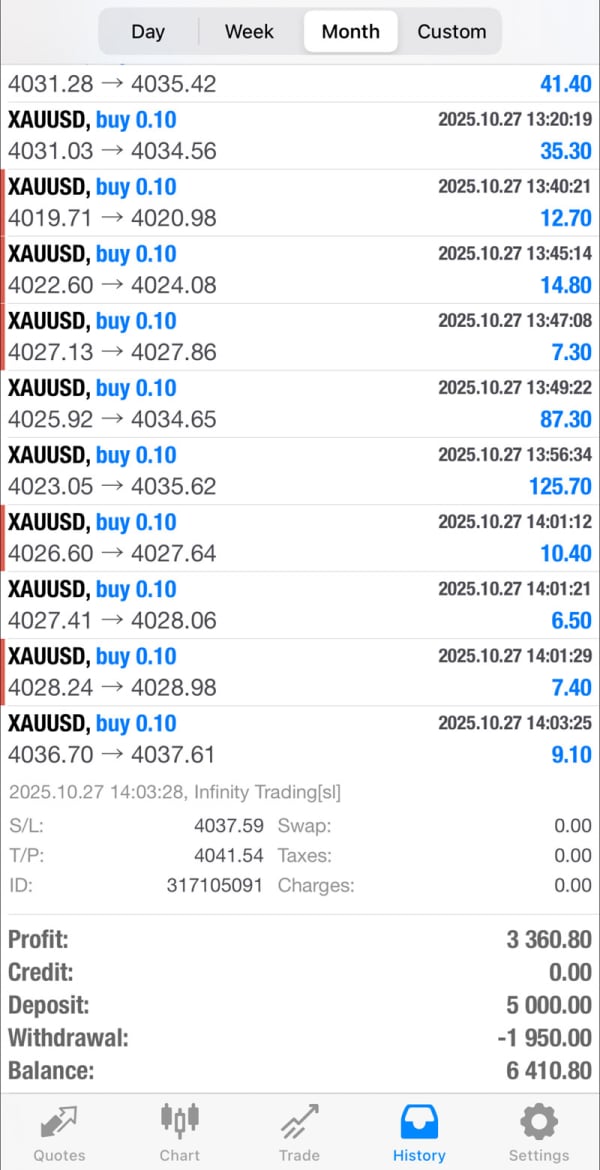
Task: Open the trade dated 13:45:14
Action: pos(300,270)
